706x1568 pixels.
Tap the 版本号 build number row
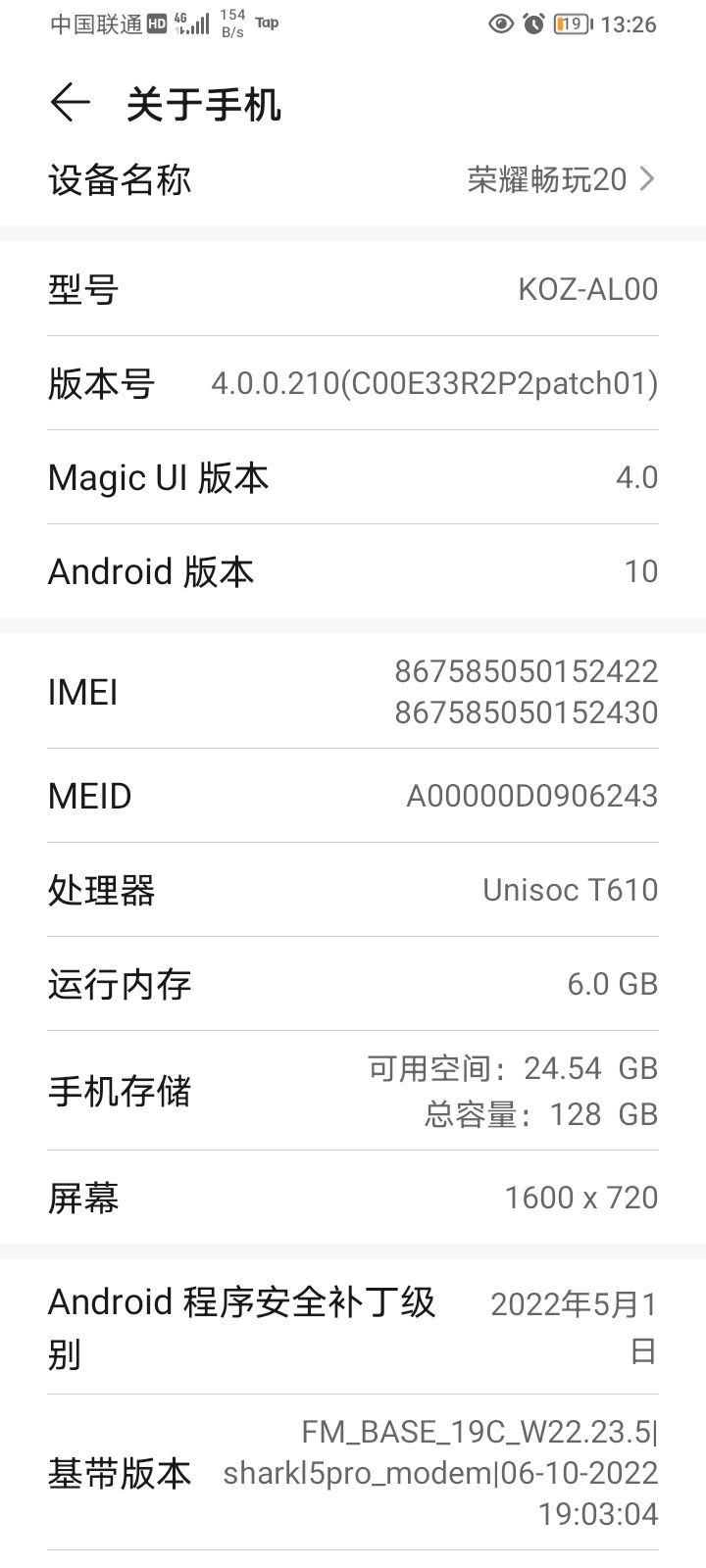[353, 383]
